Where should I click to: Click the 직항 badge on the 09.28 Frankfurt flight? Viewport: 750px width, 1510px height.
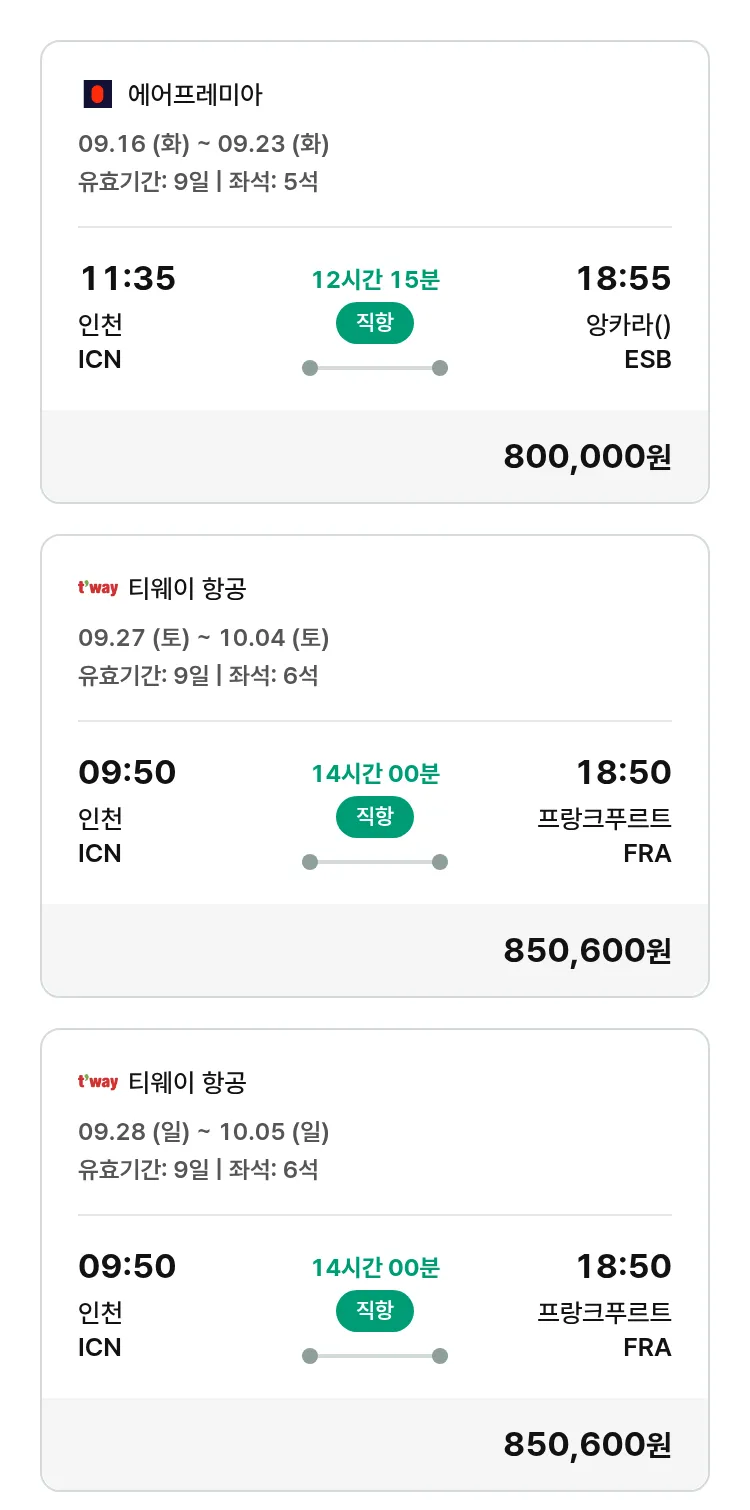point(374,1311)
